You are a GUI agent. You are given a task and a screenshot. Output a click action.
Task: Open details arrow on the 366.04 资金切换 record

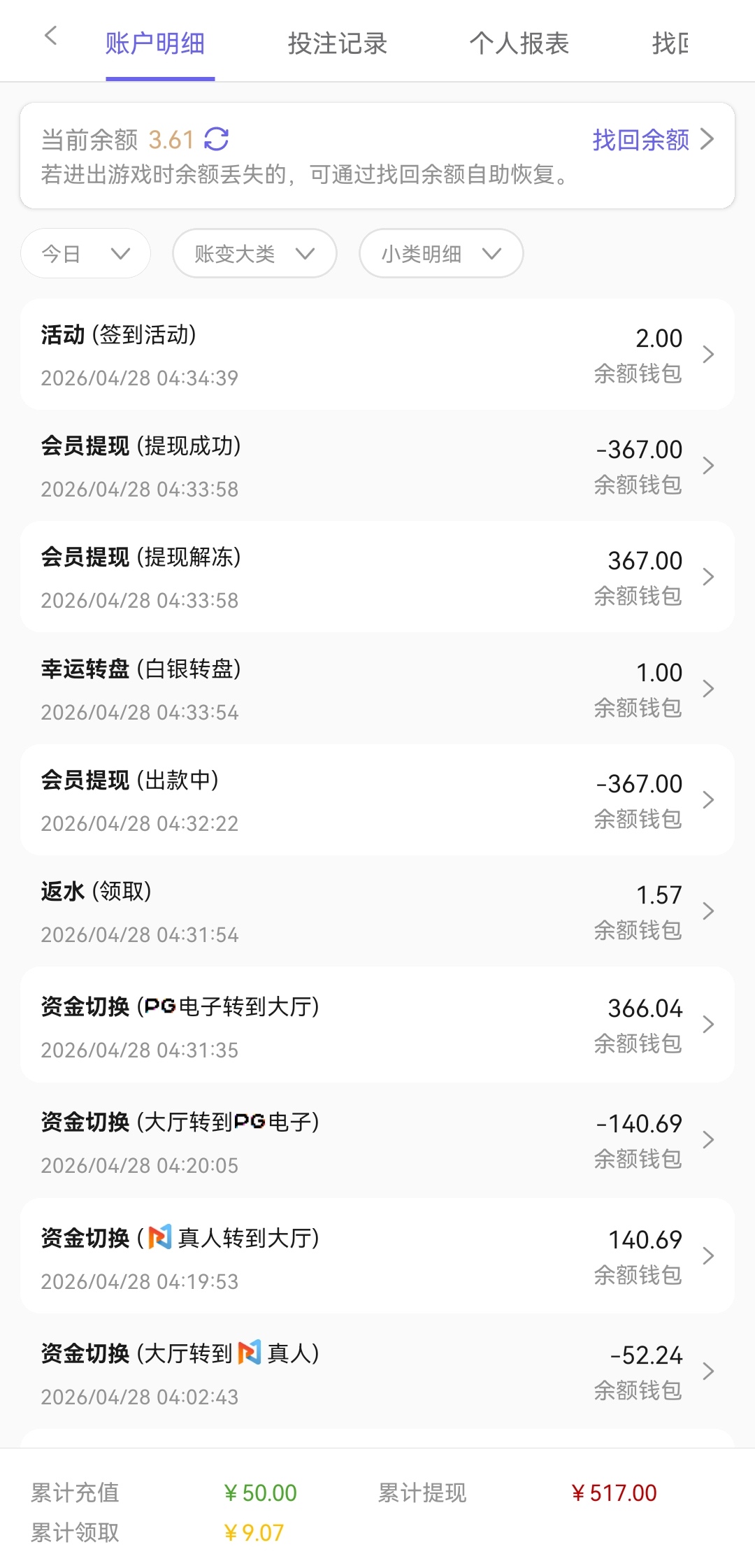(x=708, y=1025)
